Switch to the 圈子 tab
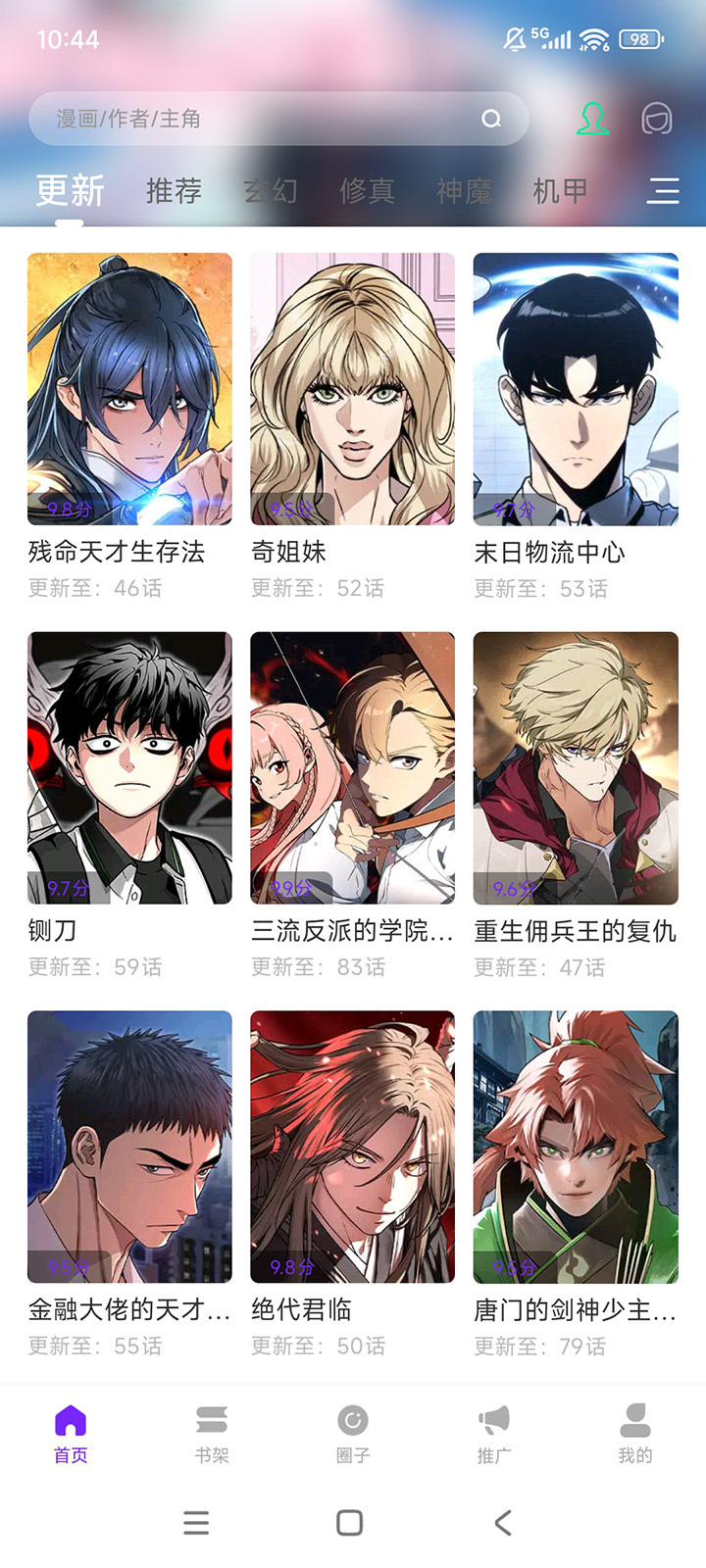The width and height of the screenshot is (706, 1568). [353, 1434]
